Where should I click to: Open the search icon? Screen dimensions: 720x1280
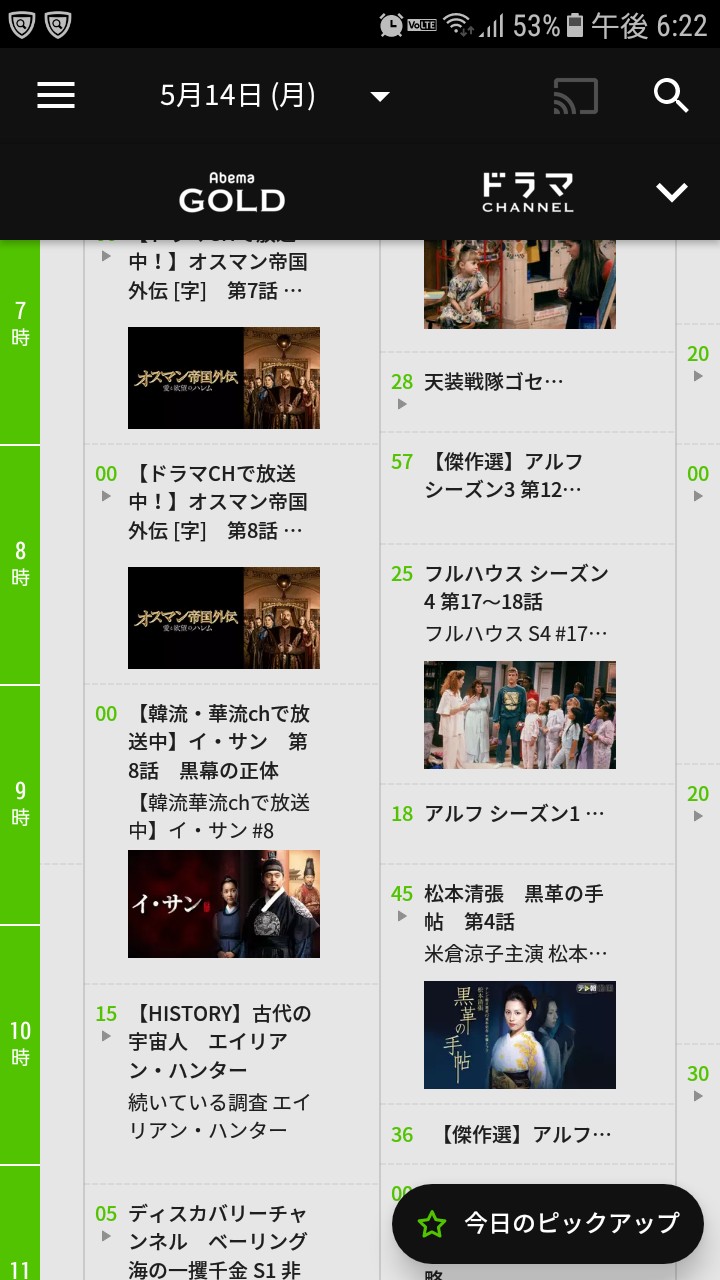coord(671,95)
